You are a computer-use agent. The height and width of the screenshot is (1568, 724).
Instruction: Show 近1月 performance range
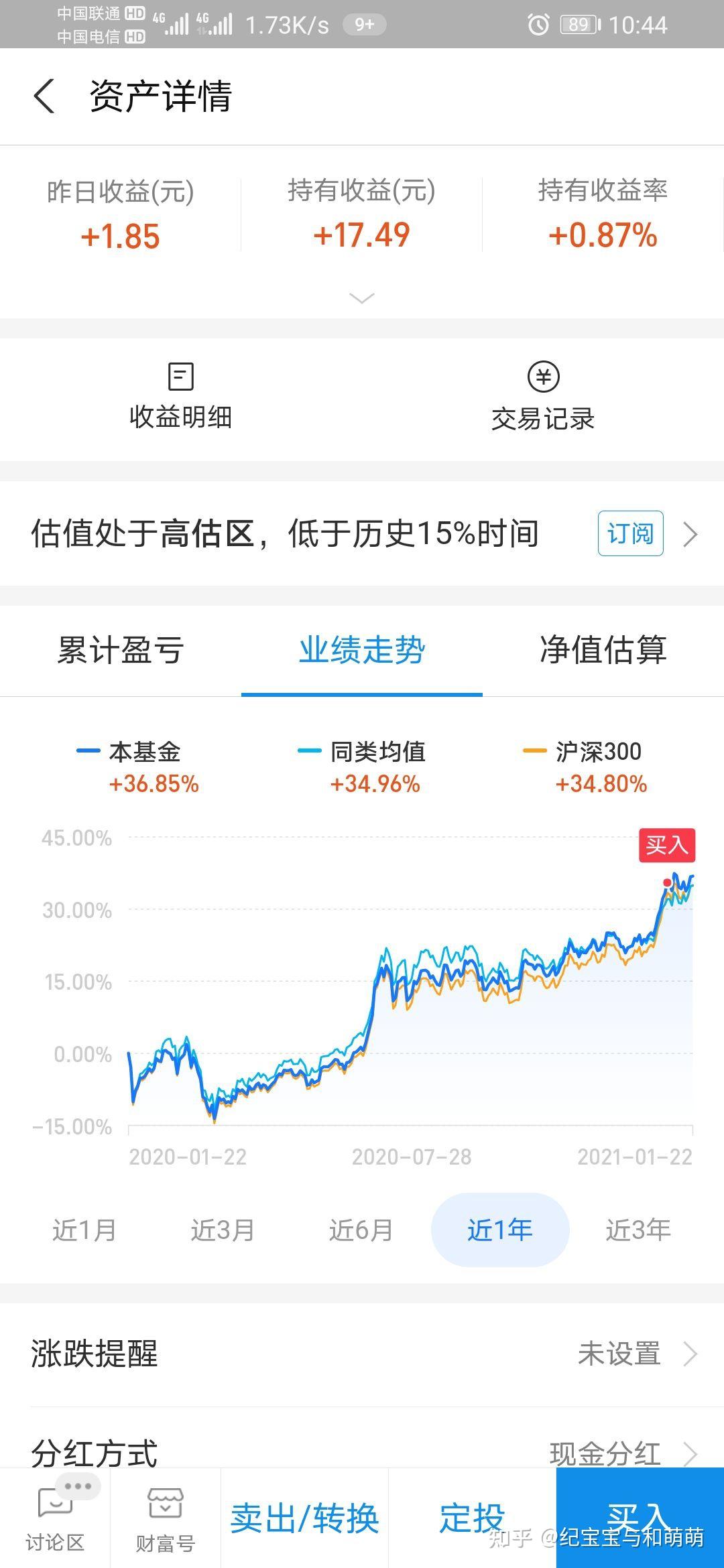(84, 1230)
